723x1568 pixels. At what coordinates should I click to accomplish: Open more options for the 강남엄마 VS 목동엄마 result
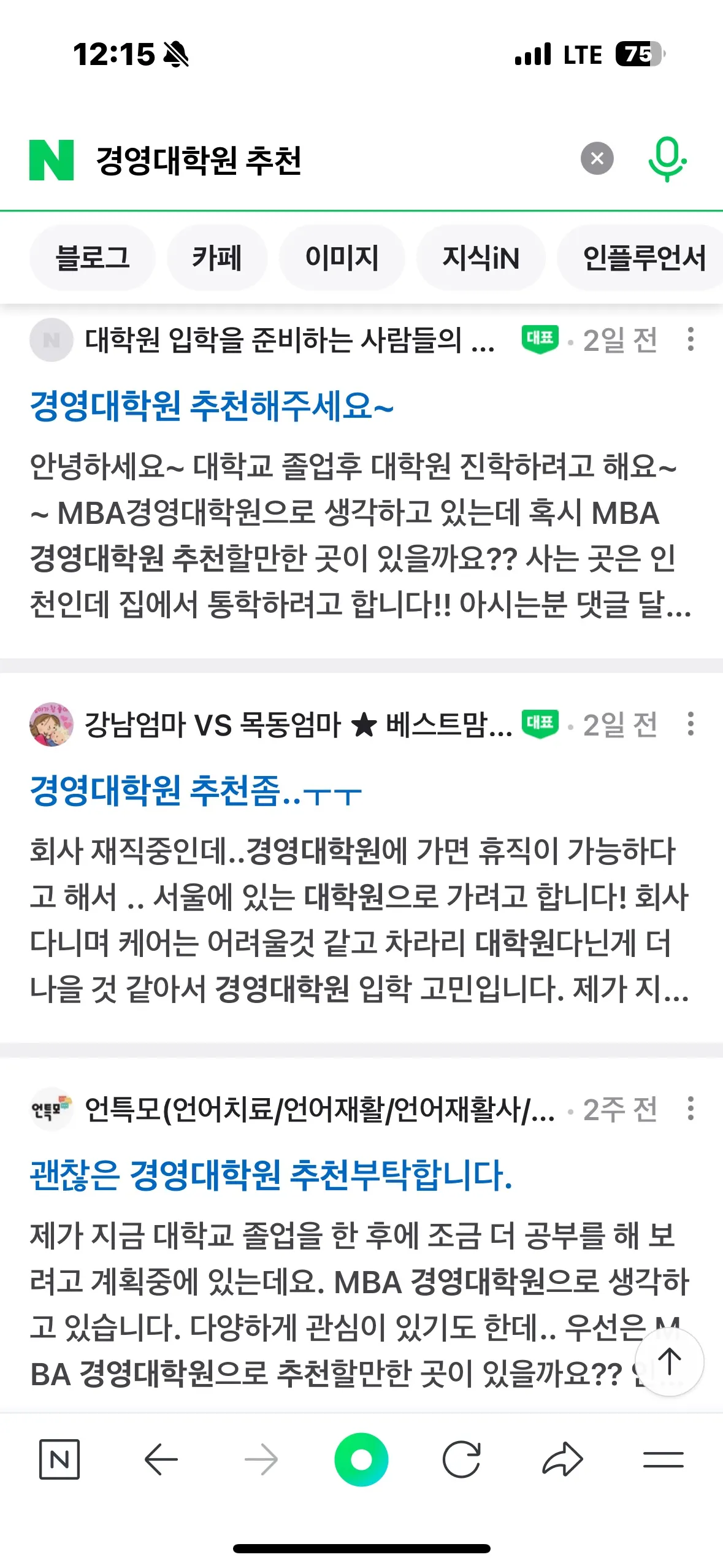coord(690,724)
